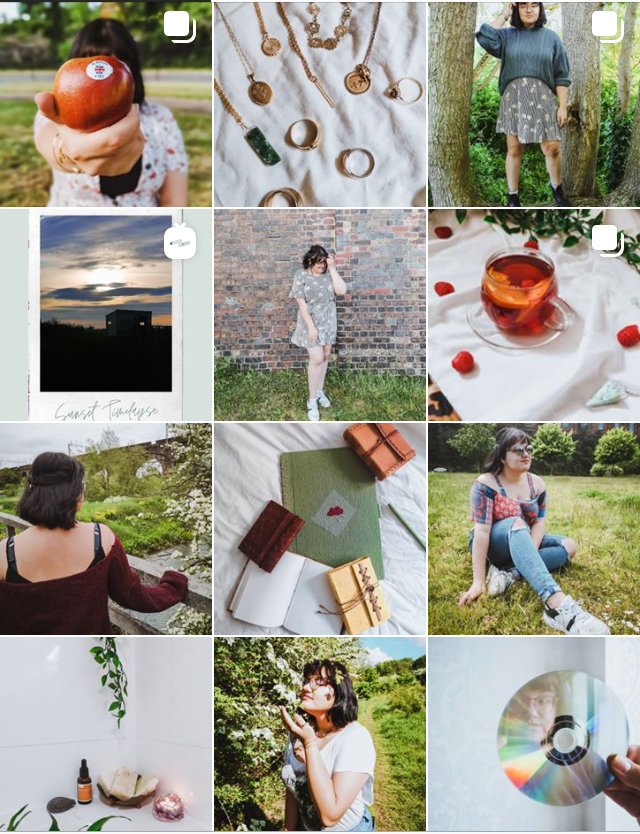Screen dimensions: 640x834
Task: Open the post of woman against brick wall
Action: (x=320, y=315)
